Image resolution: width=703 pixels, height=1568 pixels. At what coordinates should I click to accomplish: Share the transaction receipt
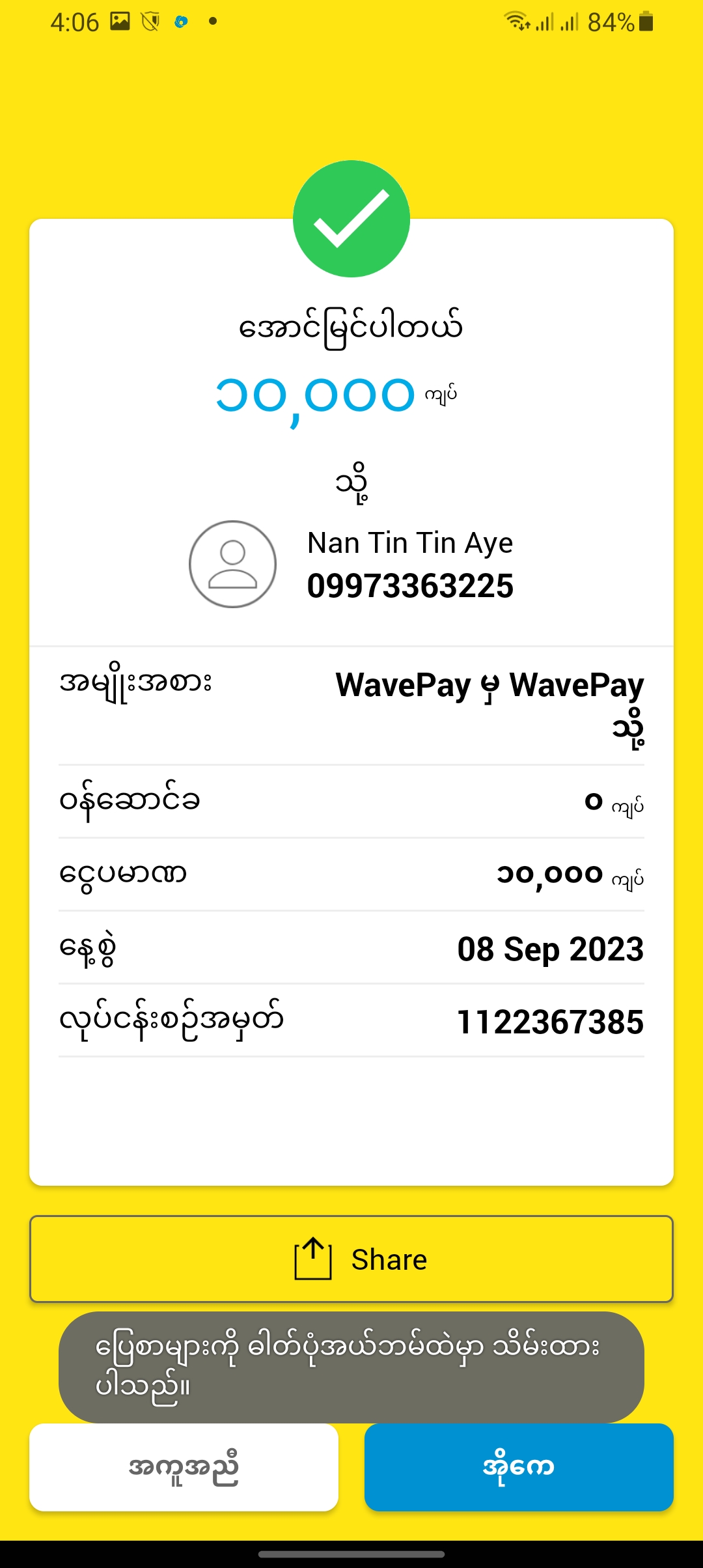(351, 1259)
